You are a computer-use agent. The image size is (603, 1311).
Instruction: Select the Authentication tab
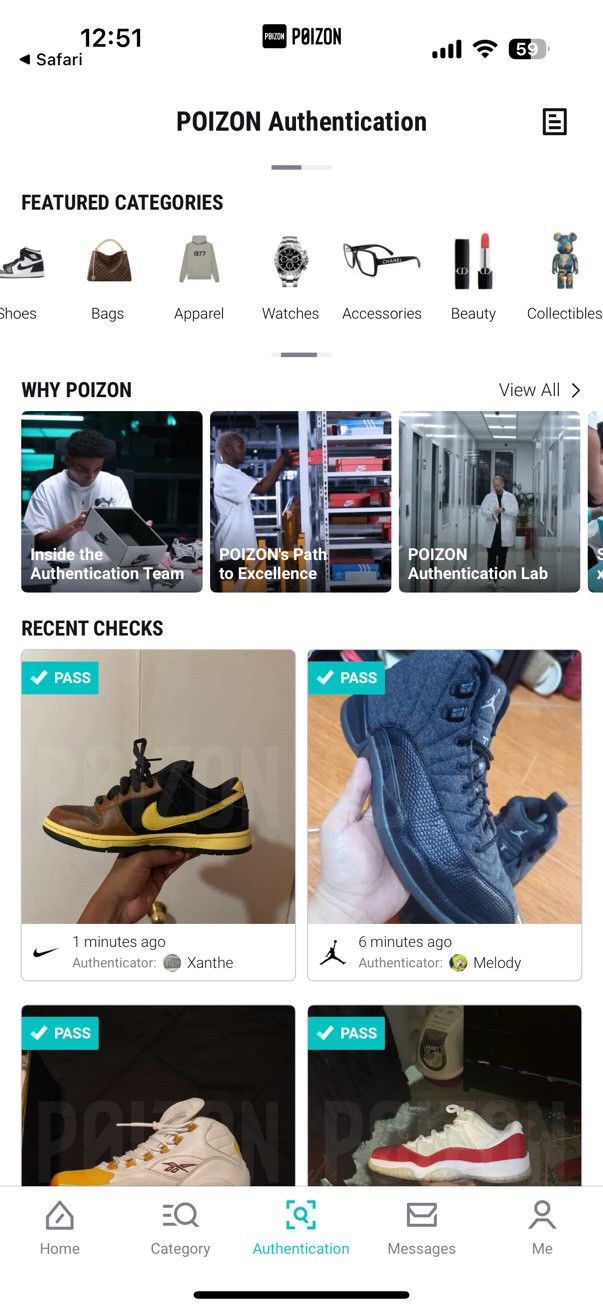pyautogui.click(x=301, y=1228)
